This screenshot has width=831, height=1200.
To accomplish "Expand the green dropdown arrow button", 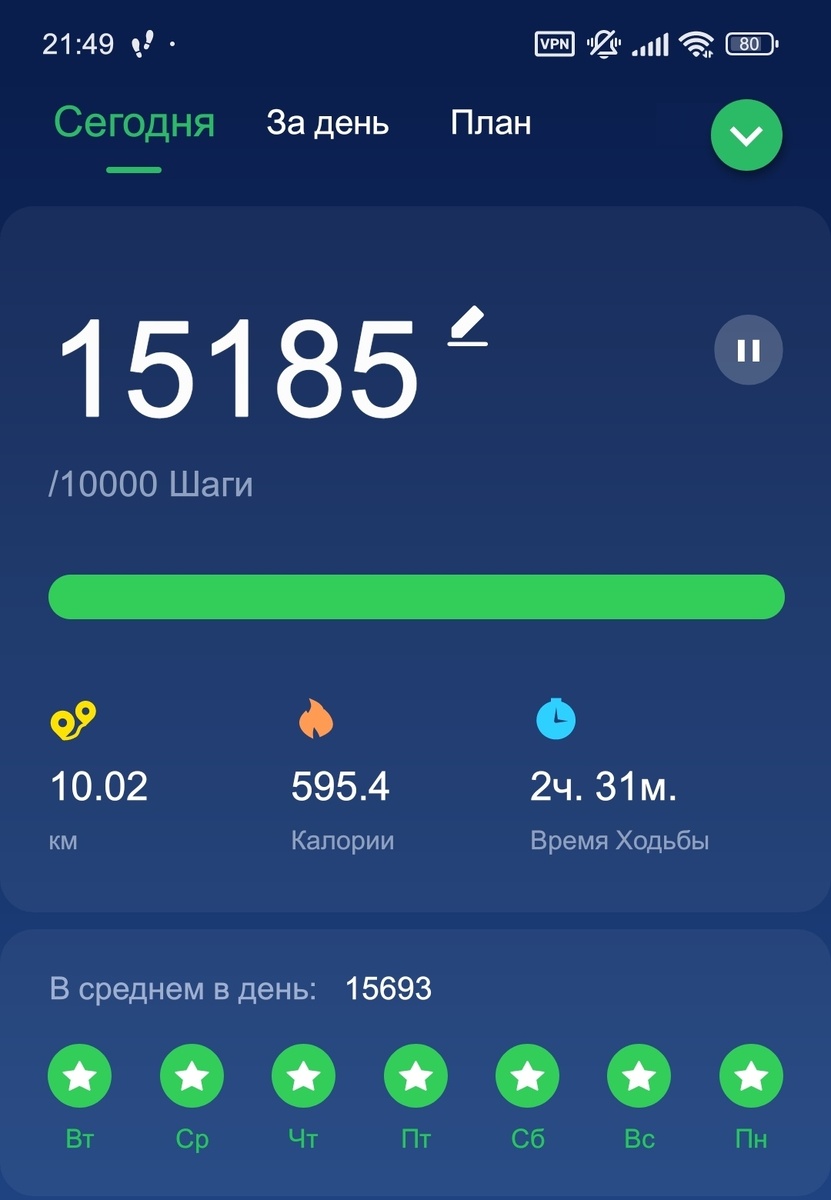I will pos(746,136).
